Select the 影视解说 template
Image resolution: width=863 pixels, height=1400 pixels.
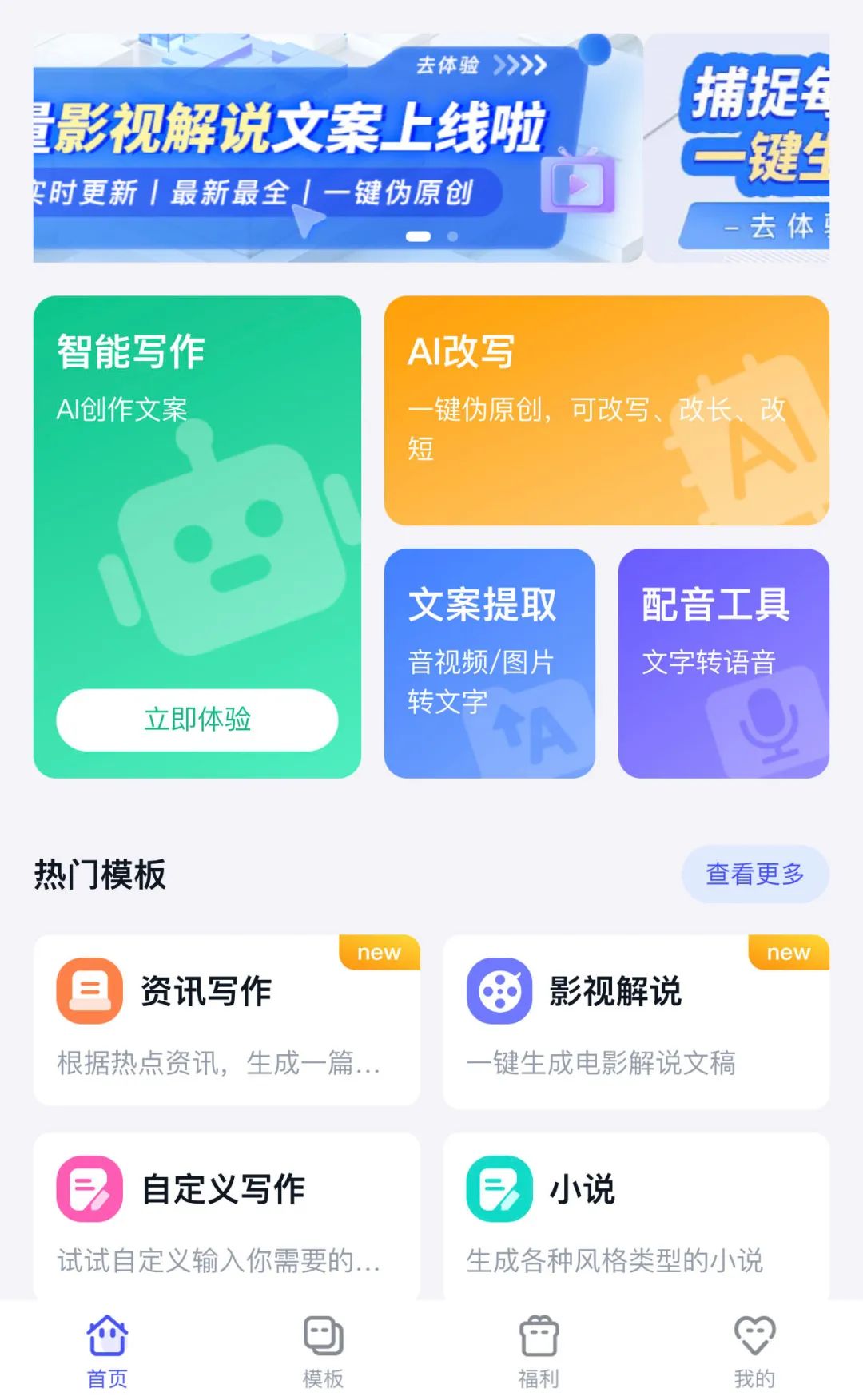click(x=636, y=1021)
